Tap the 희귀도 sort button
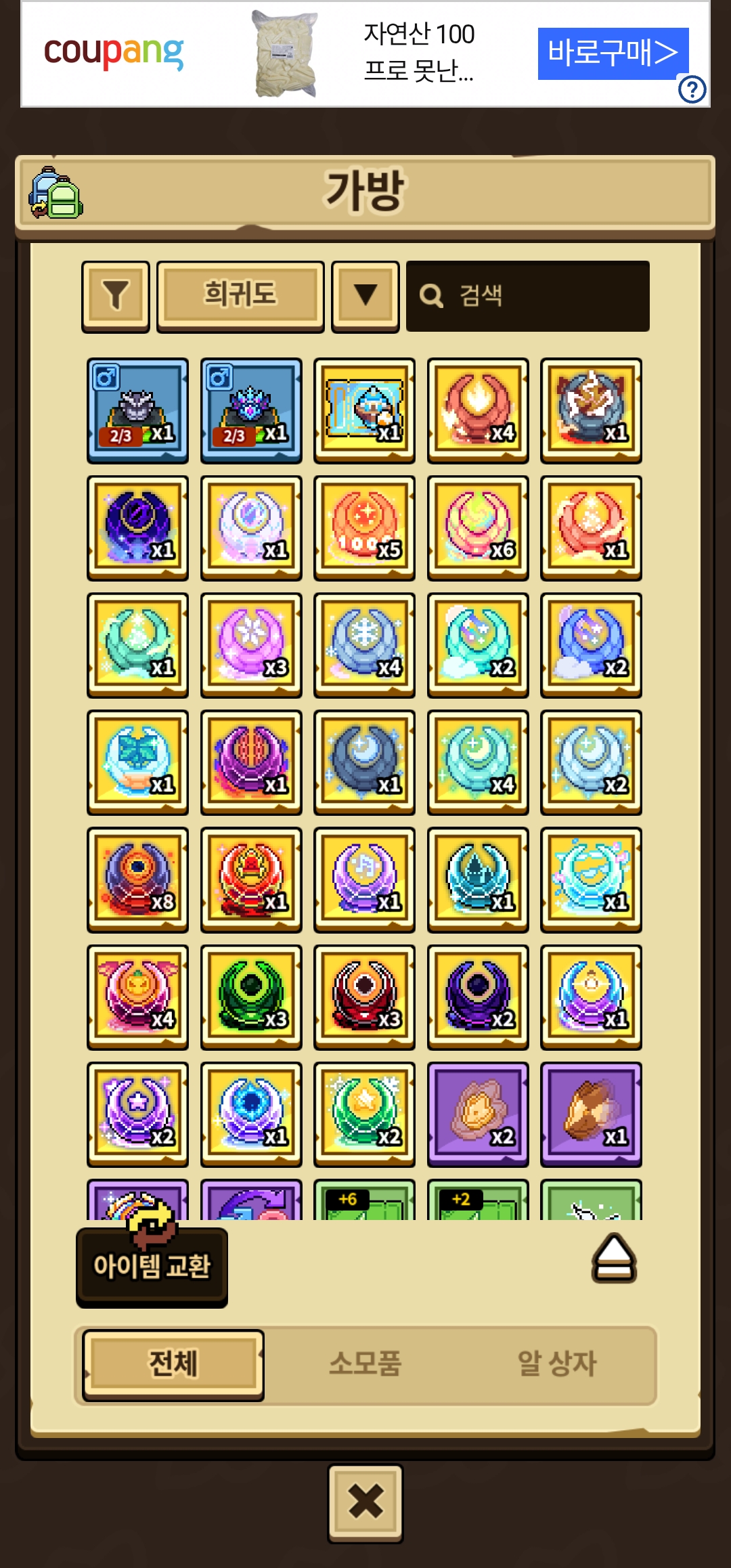Image resolution: width=731 pixels, height=1568 pixels. pyautogui.click(x=240, y=296)
